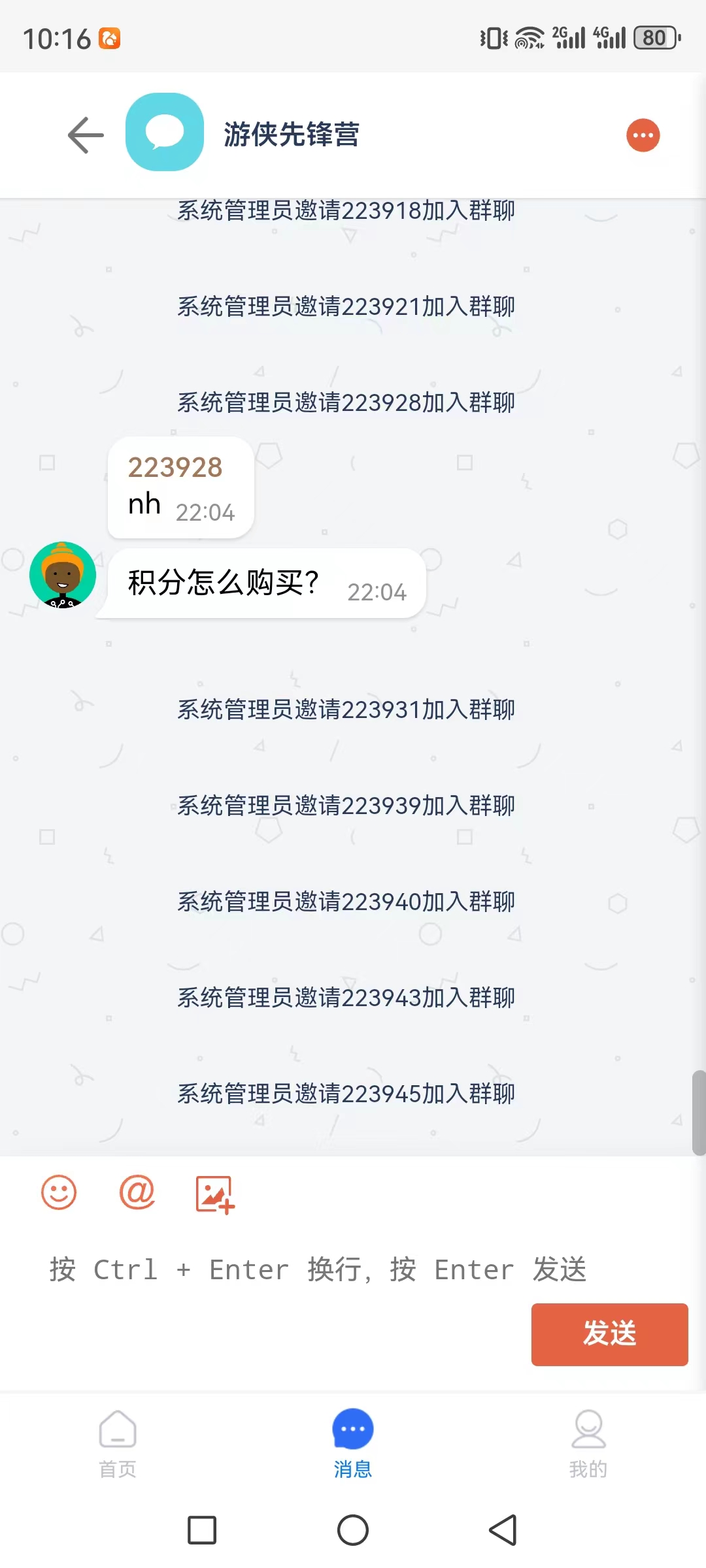Mention someone with the @ icon
Image resolution: width=706 pixels, height=1568 pixels.
(137, 1192)
